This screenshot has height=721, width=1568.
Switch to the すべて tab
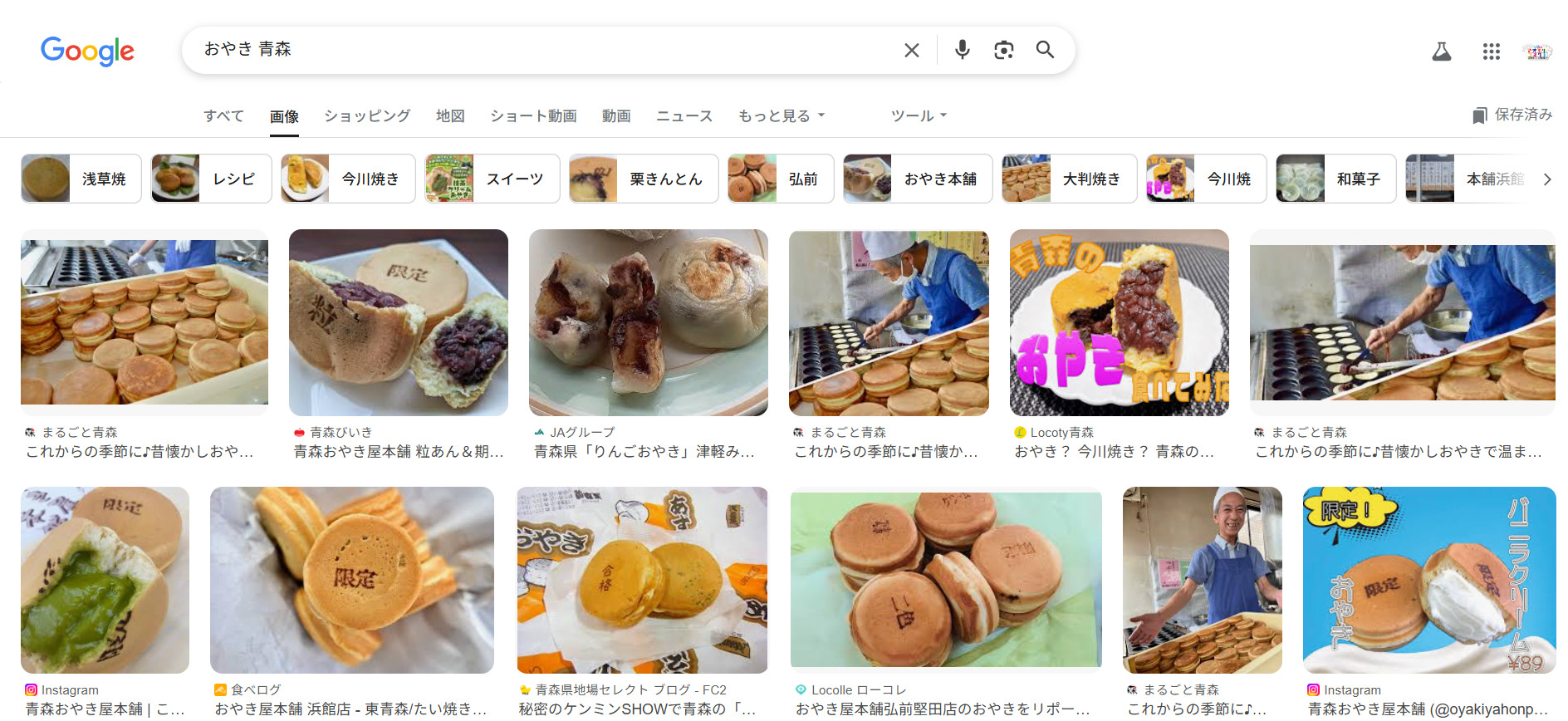click(223, 115)
